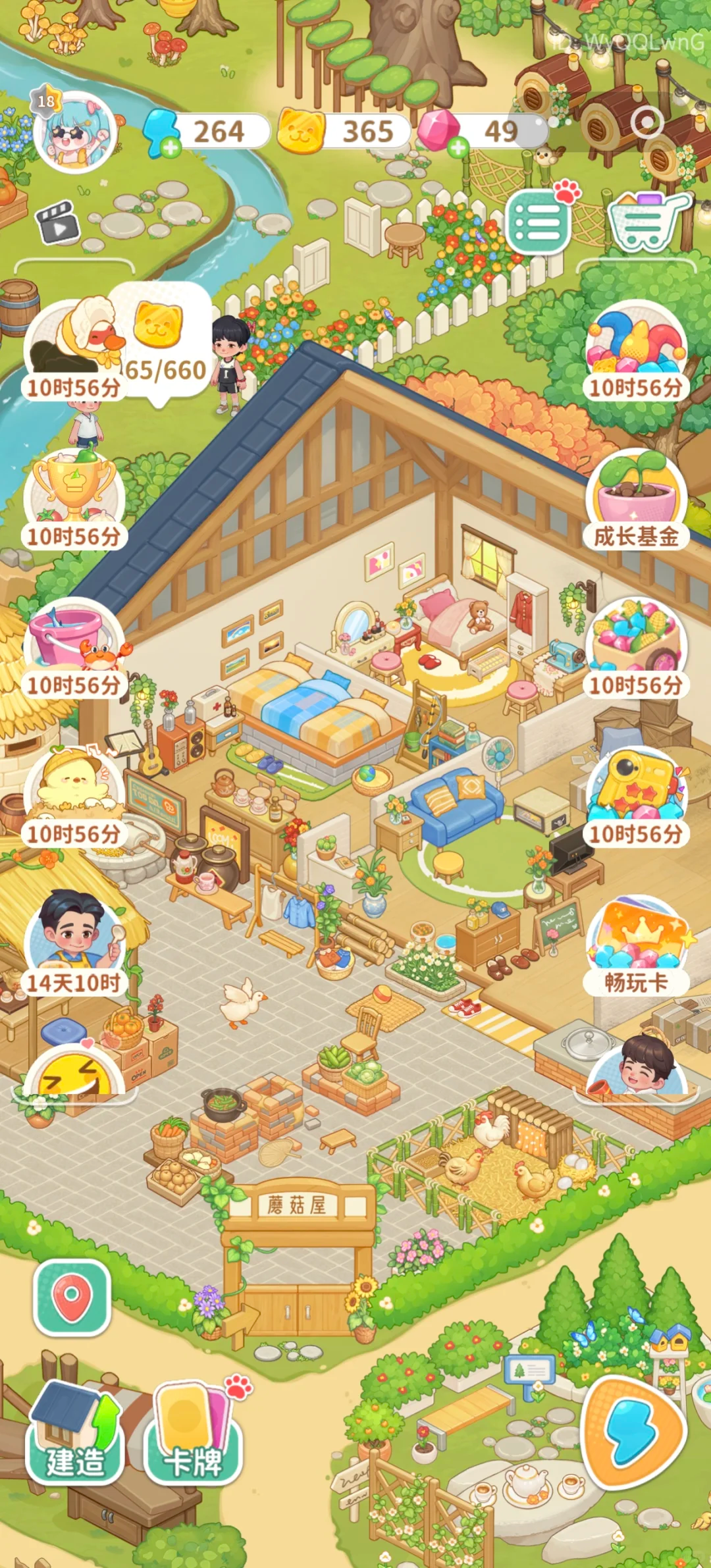Add more blue energy
This screenshot has height=1568, width=711.
(x=171, y=148)
